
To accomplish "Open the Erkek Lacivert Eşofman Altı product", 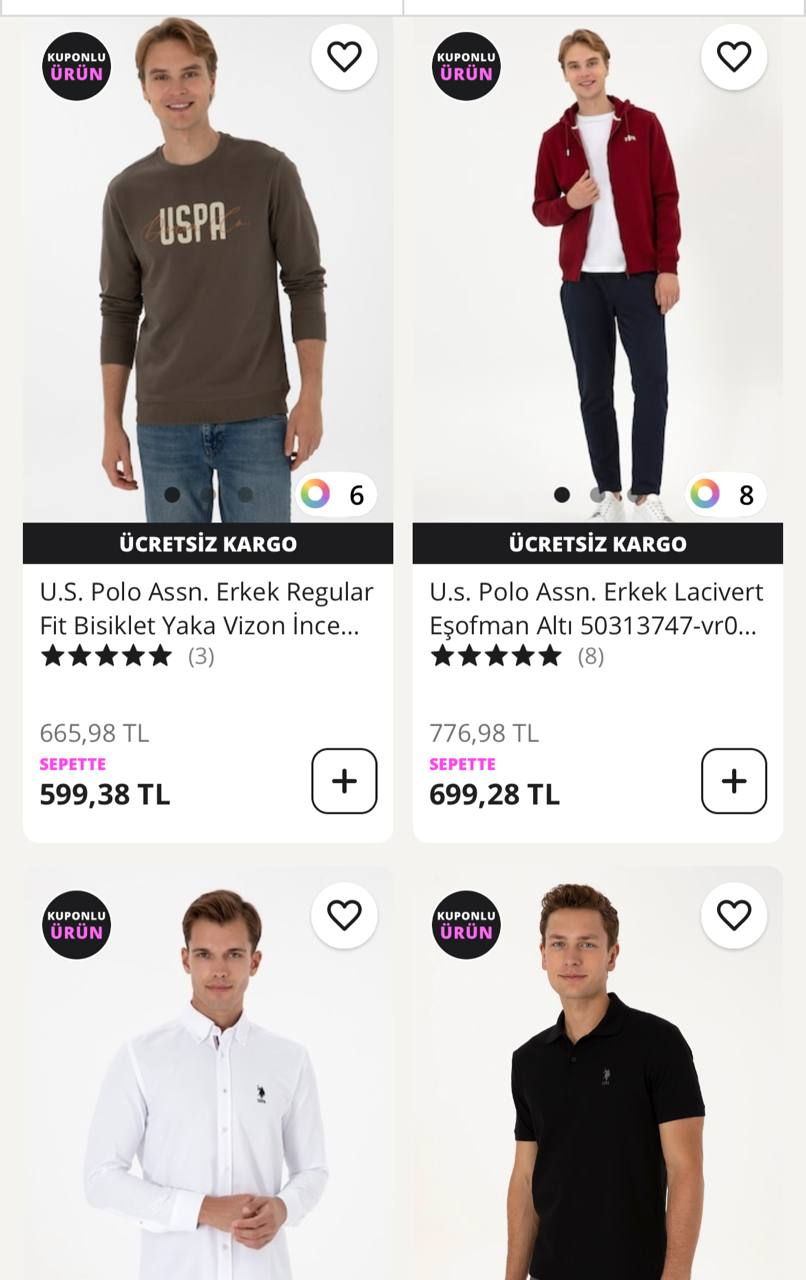I will pyautogui.click(x=597, y=609).
